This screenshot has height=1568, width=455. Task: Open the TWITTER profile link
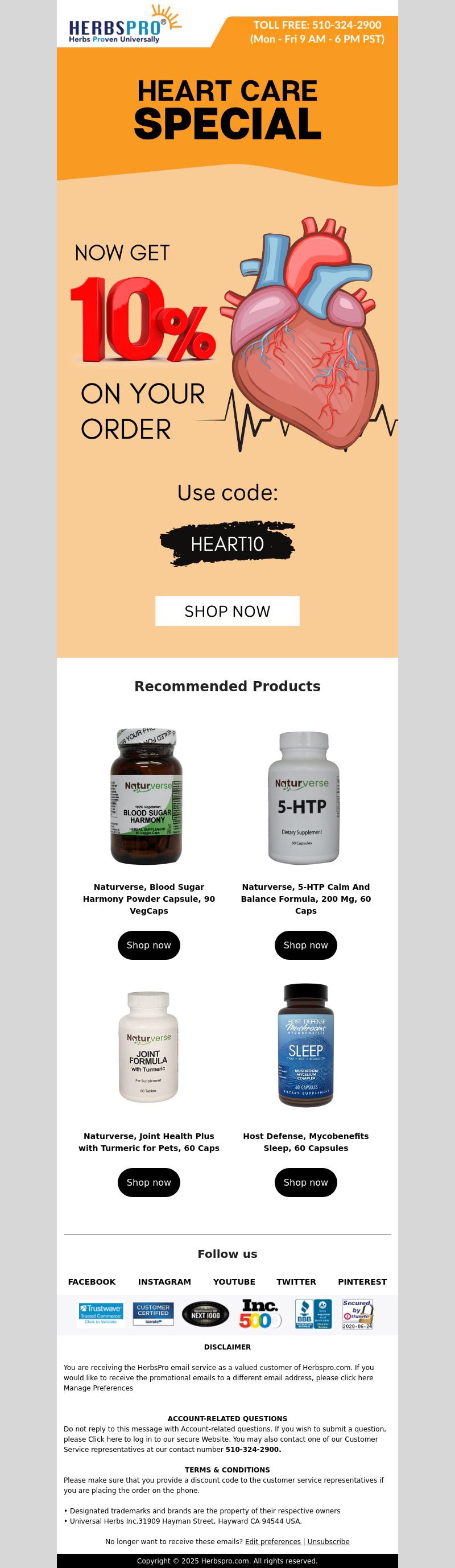[296, 1281]
